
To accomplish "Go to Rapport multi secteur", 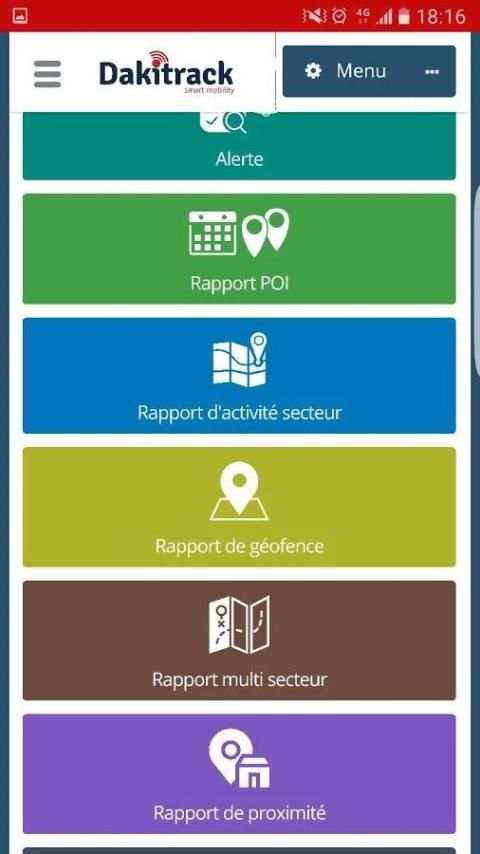I will [239, 640].
